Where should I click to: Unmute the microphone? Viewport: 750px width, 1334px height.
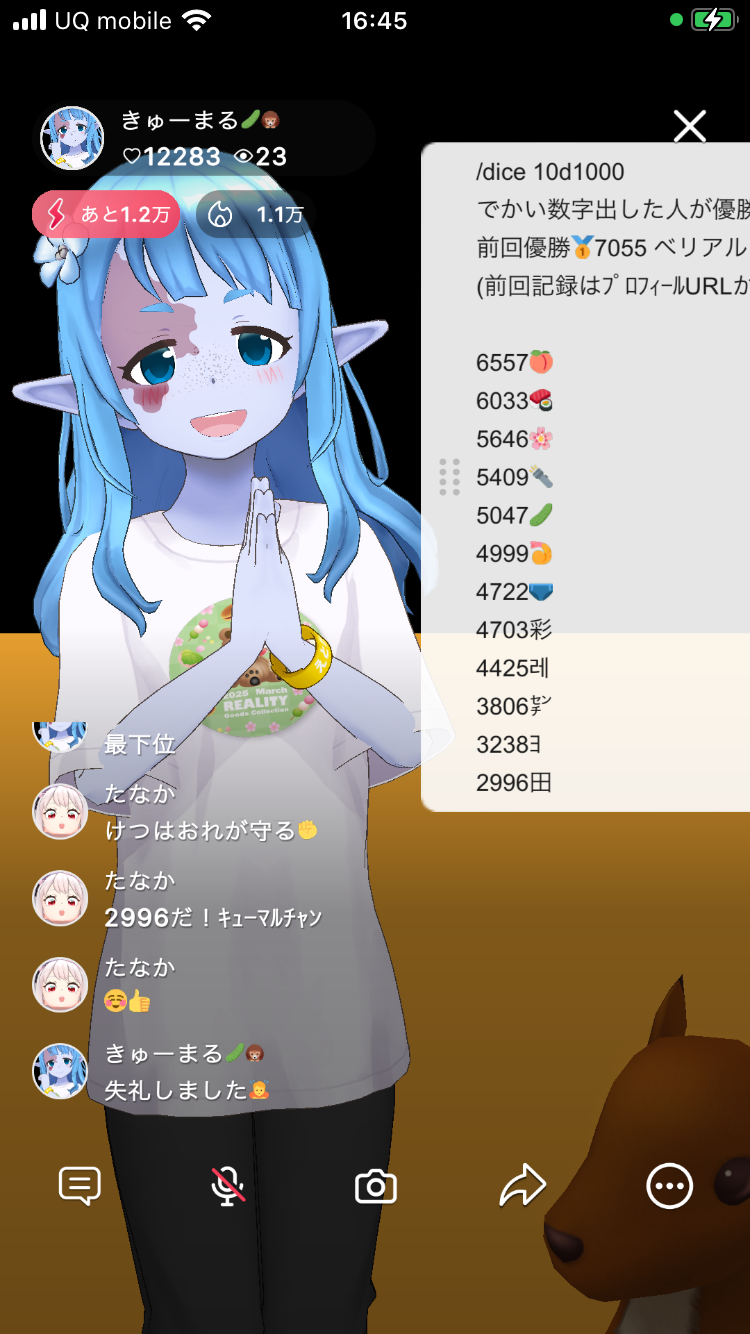point(228,1186)
